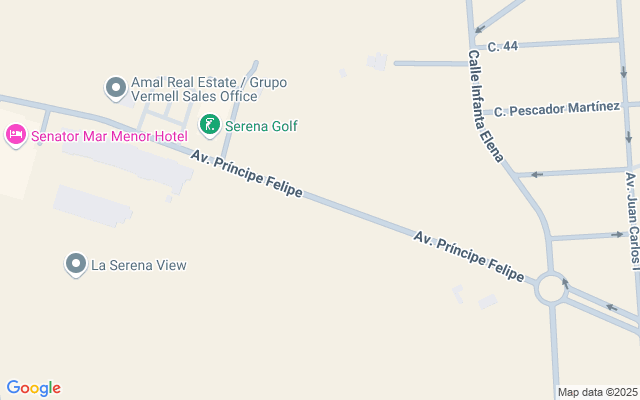Screen dimensions: 640x400
Task: Open the La Serena View place marker
Action: click(75, 264)
